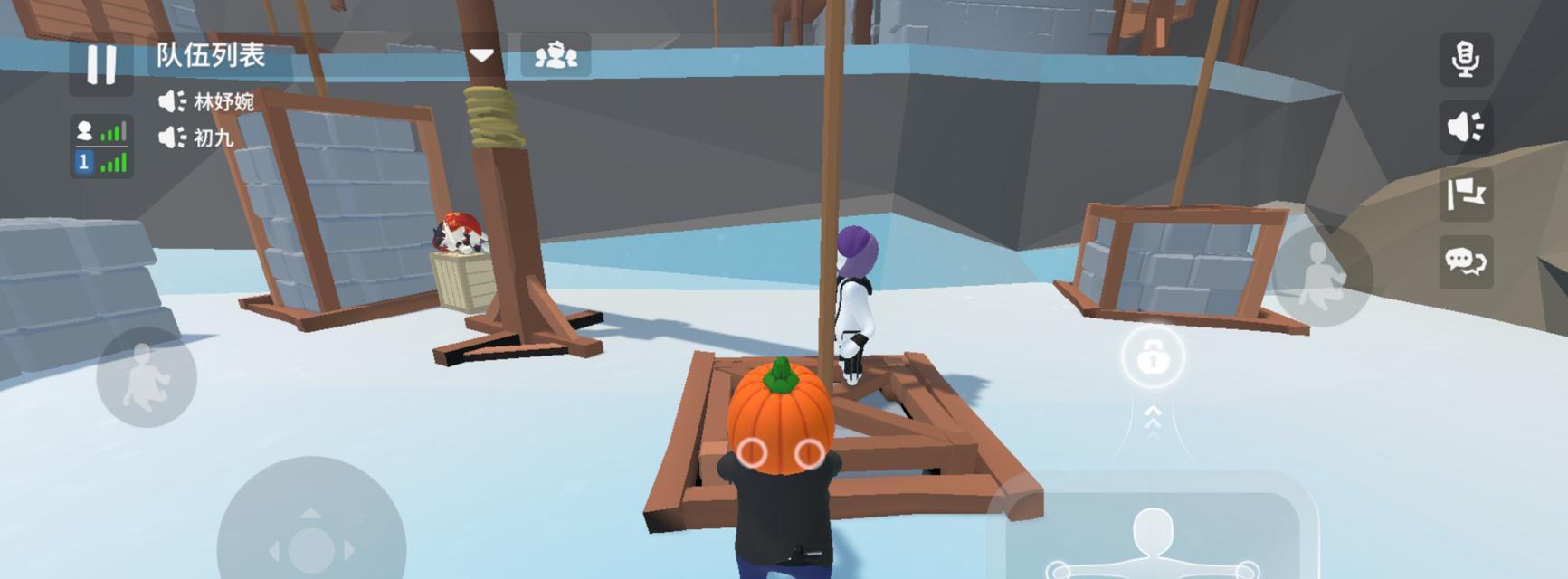Open the chat bubbles

click(1465, 261)
